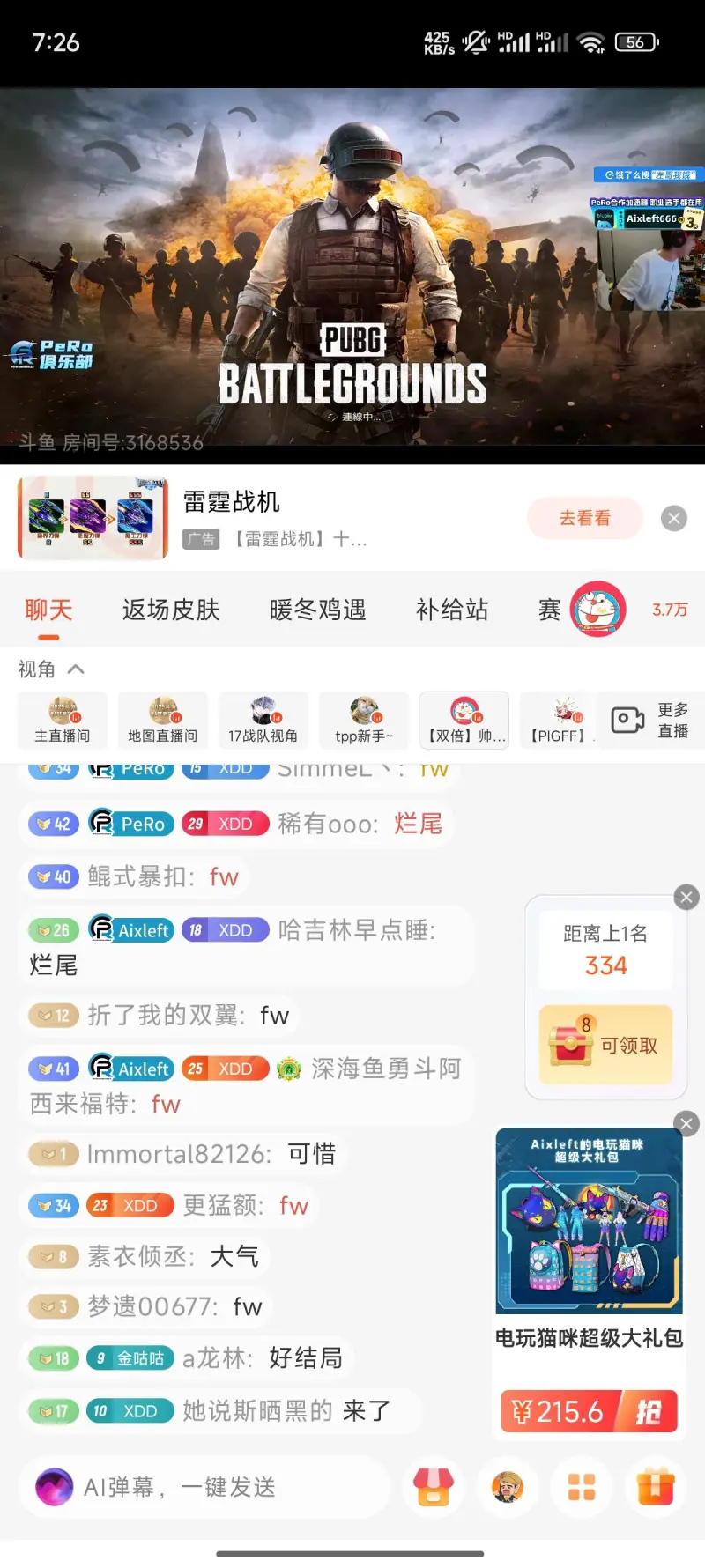
Task: Switch to the 返场皮肤 tab
Action: pyautogui.click(x=171, y=610)
